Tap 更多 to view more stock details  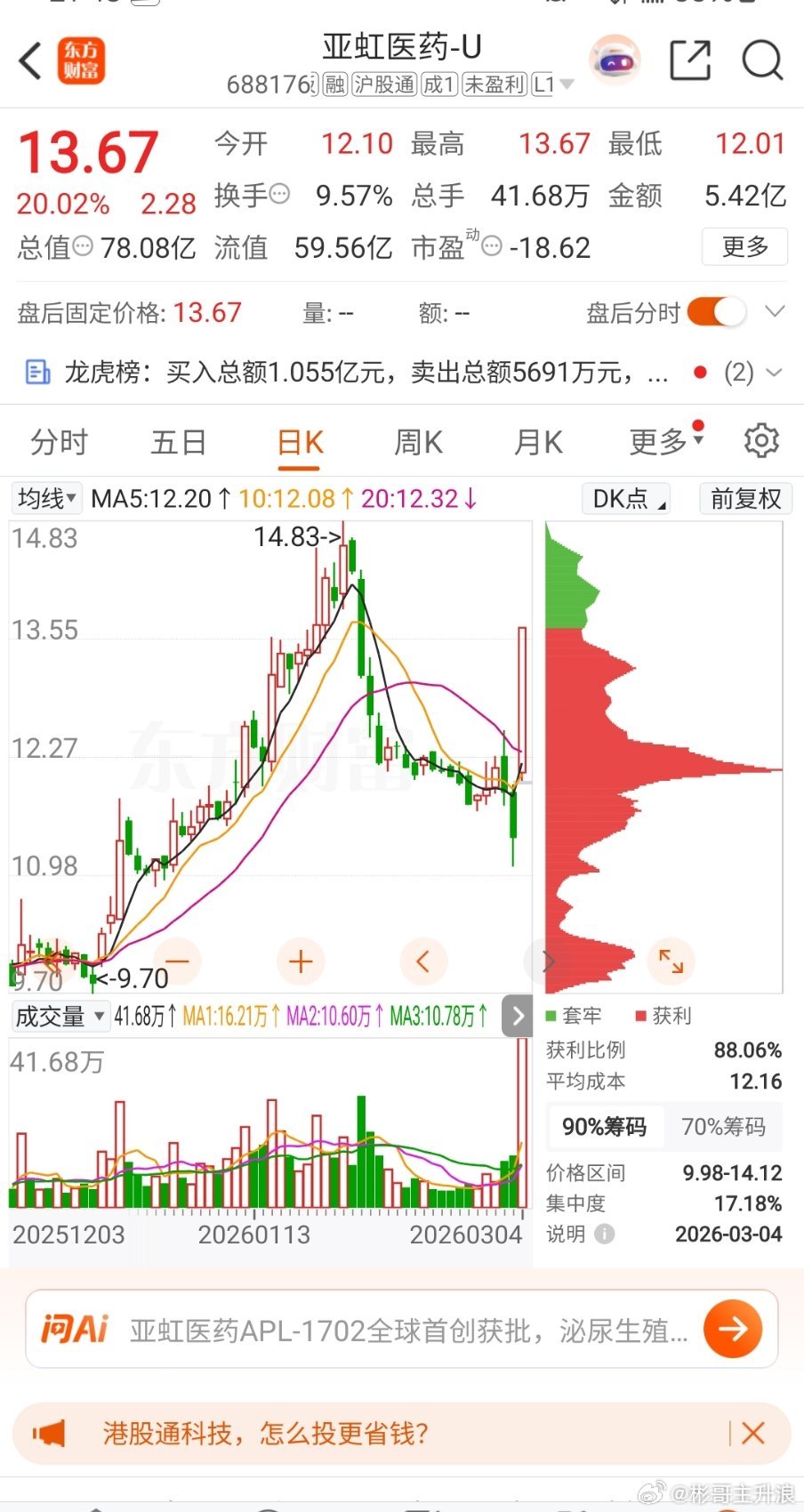[x=744, y=247]
